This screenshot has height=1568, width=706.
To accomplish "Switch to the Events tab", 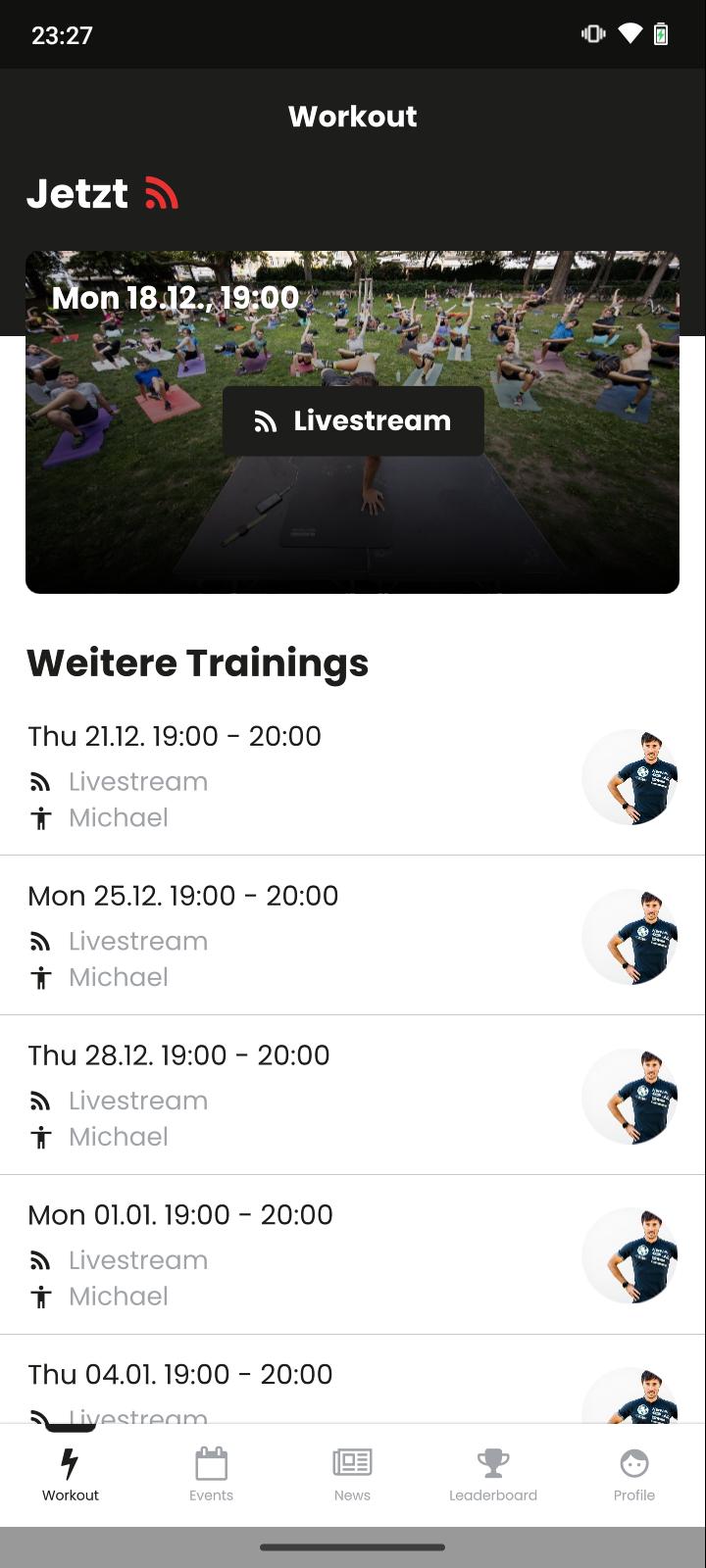I will click(x=212, y=1475).
